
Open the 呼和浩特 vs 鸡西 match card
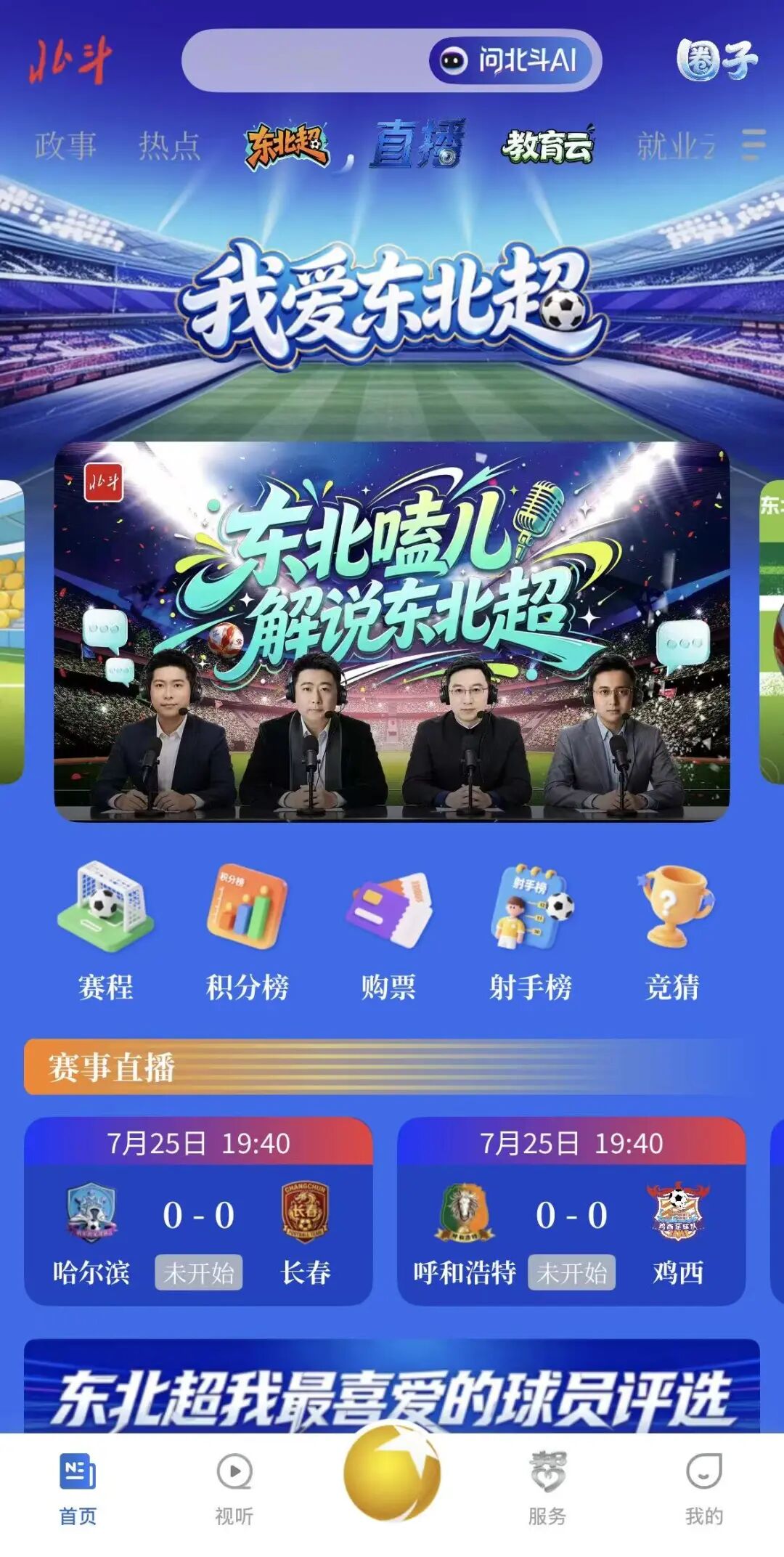[x=571, y=1211]
